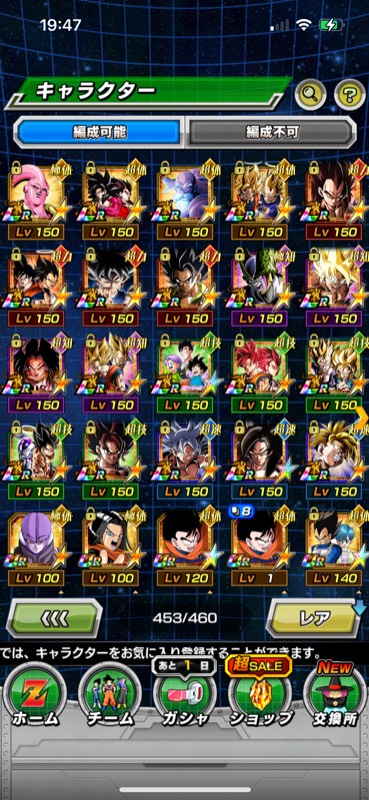Open the question mark help
The height and width of the screenshot is (800, 369).
[x=350, y=93]
